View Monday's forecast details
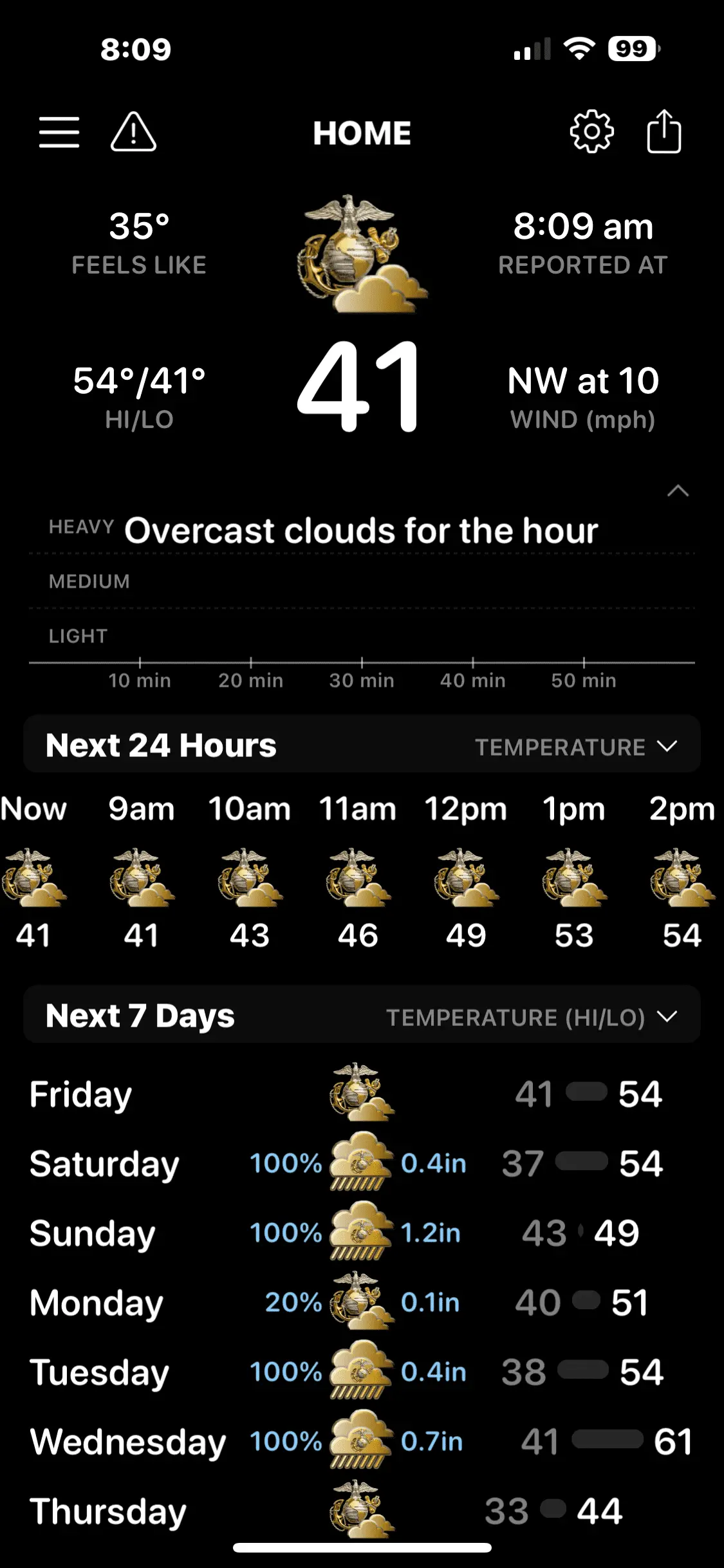Image resolution: width=724 pixels, height=1568 pixels. pyautogui.click(x=362, y=1302)
